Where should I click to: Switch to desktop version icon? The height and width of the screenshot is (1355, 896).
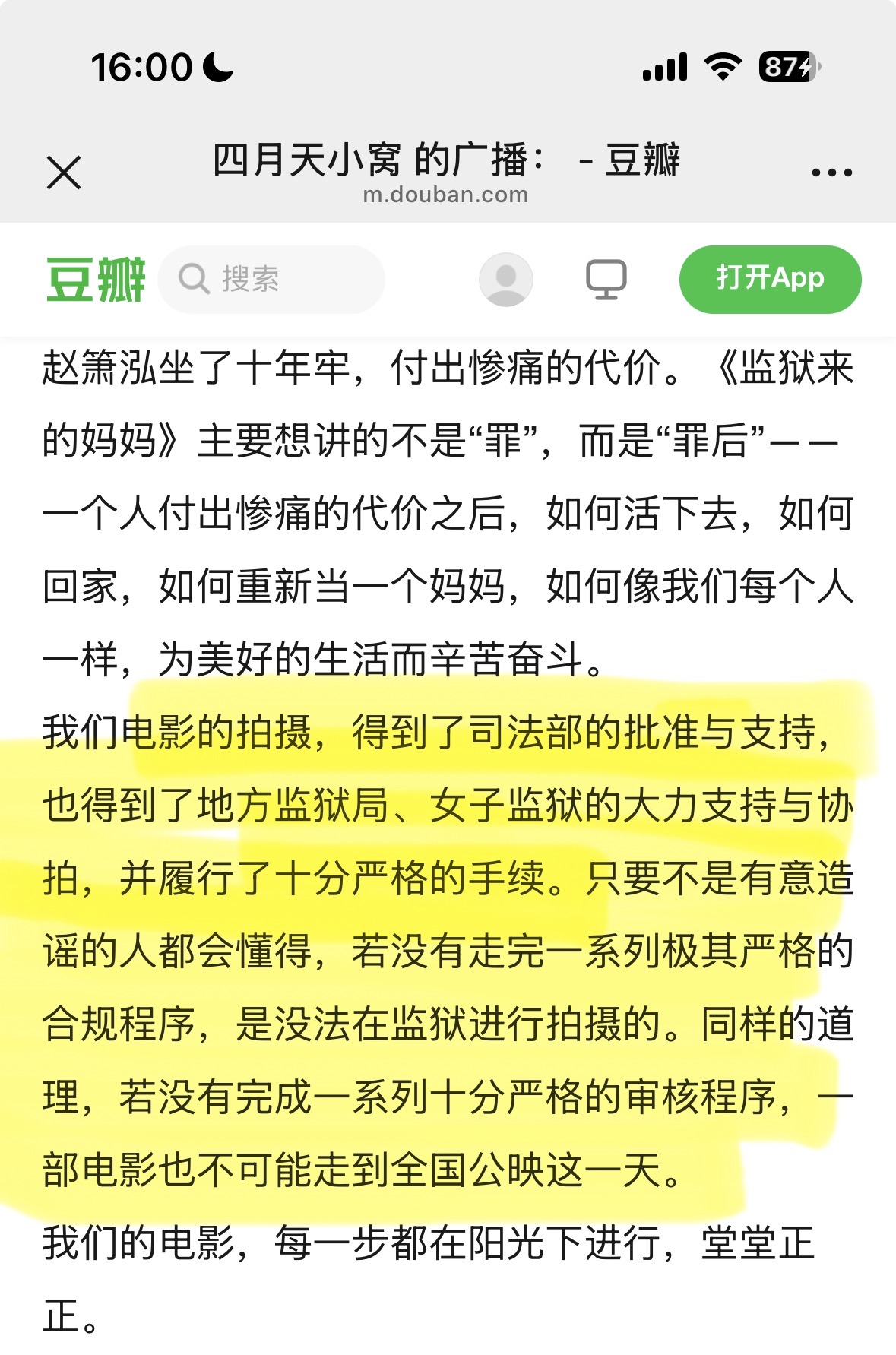606,279
